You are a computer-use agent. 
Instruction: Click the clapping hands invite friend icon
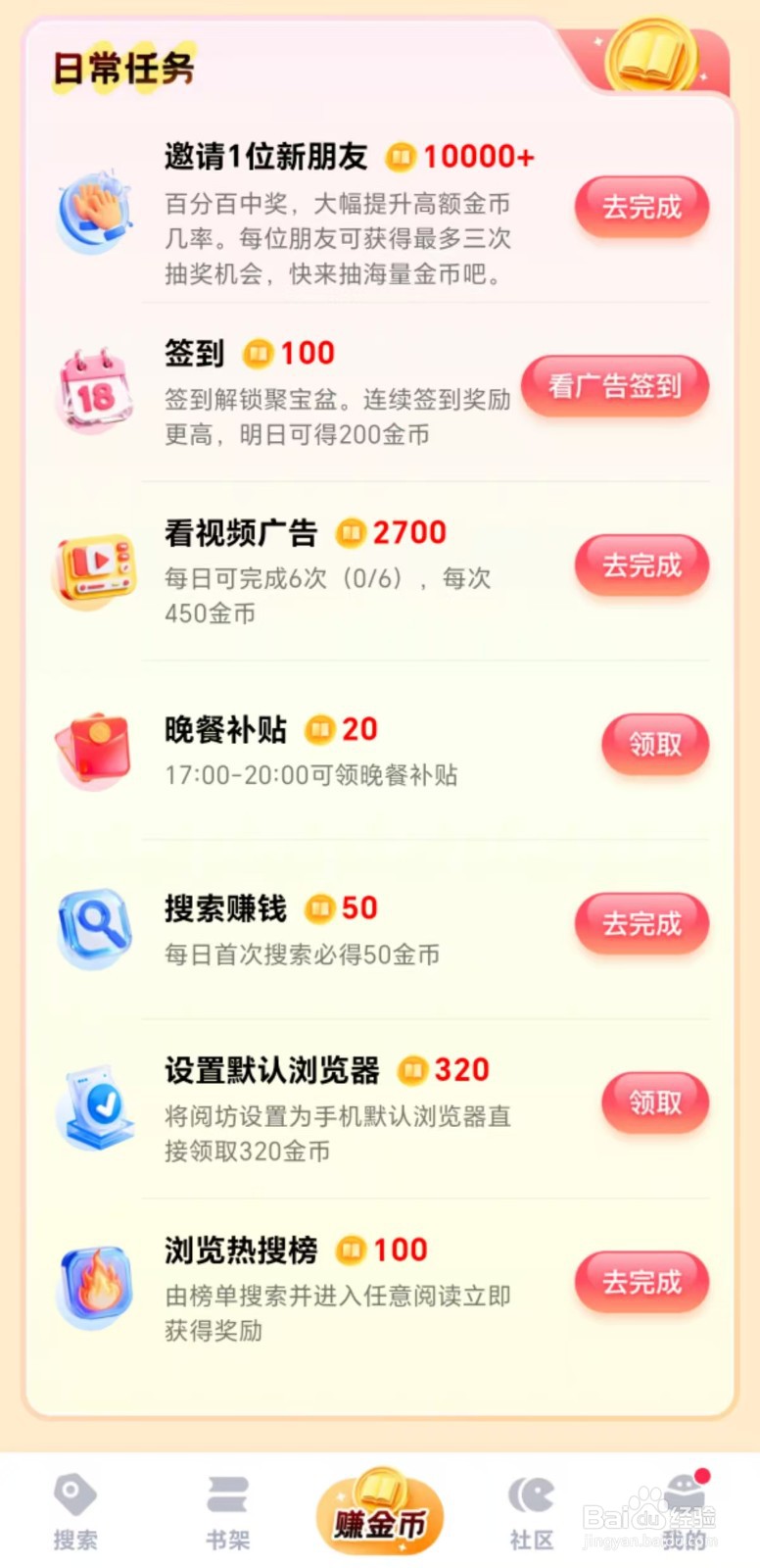coord(94,208)
